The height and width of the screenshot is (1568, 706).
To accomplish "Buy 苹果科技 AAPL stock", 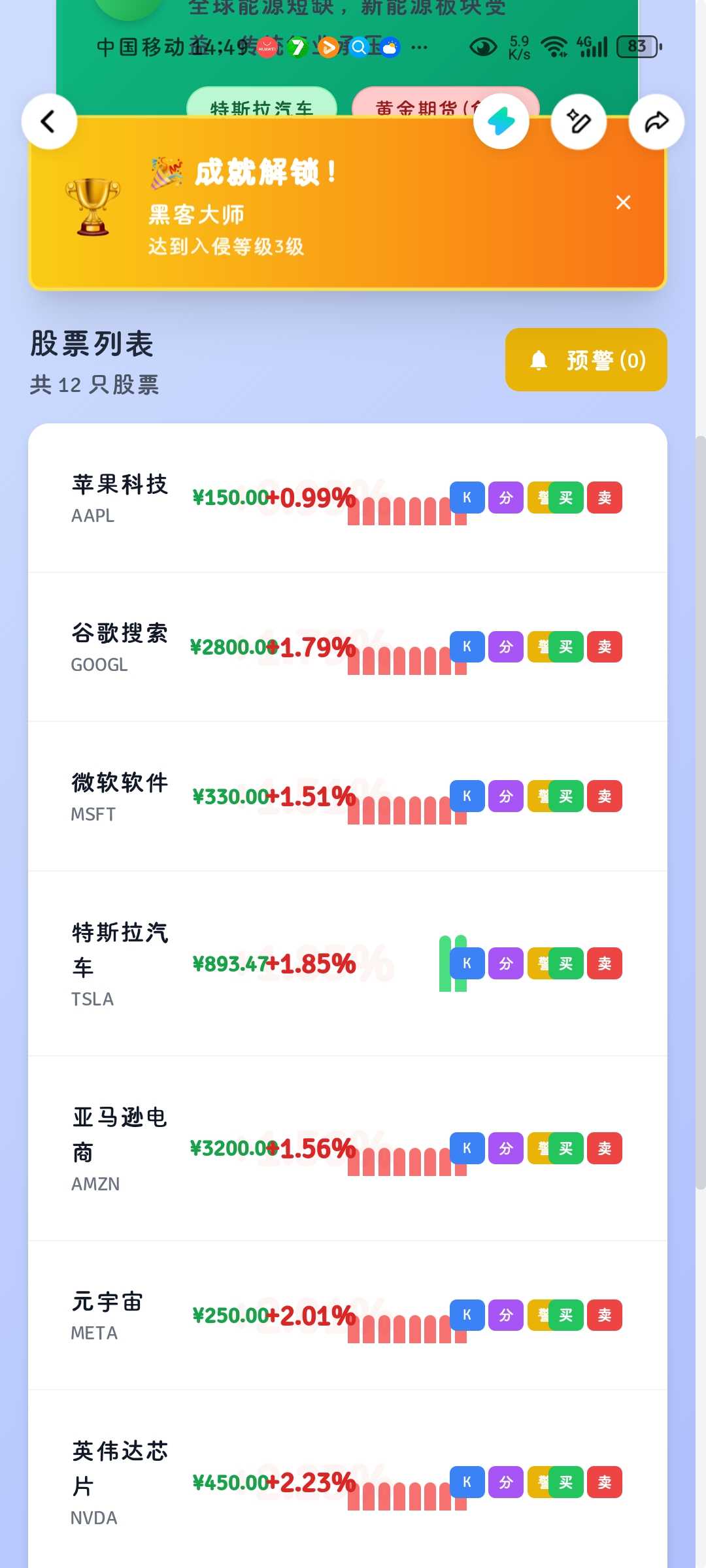I will click(566, 498).
